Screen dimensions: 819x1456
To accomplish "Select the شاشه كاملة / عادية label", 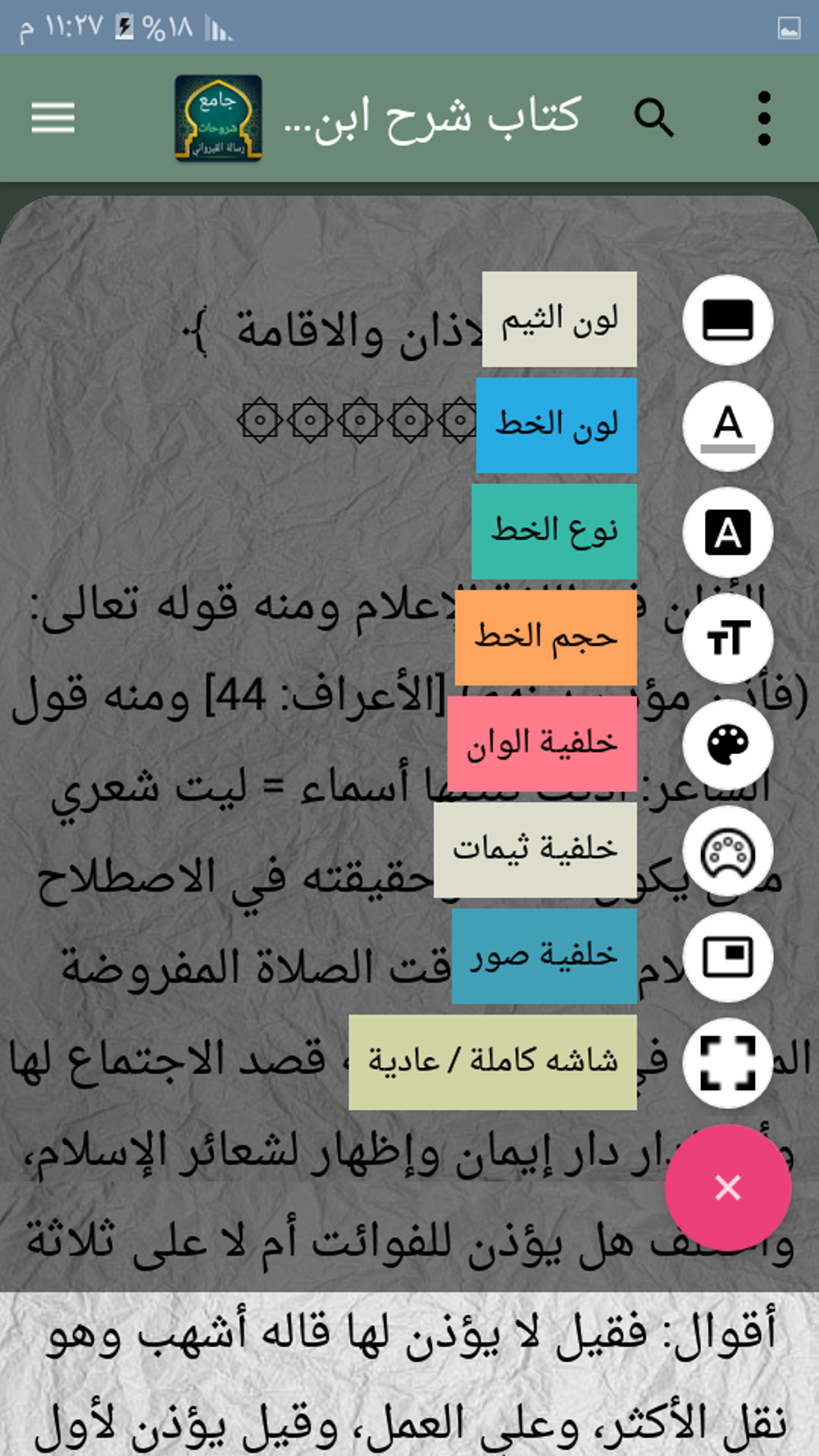I will click(x=493, y=1062).
